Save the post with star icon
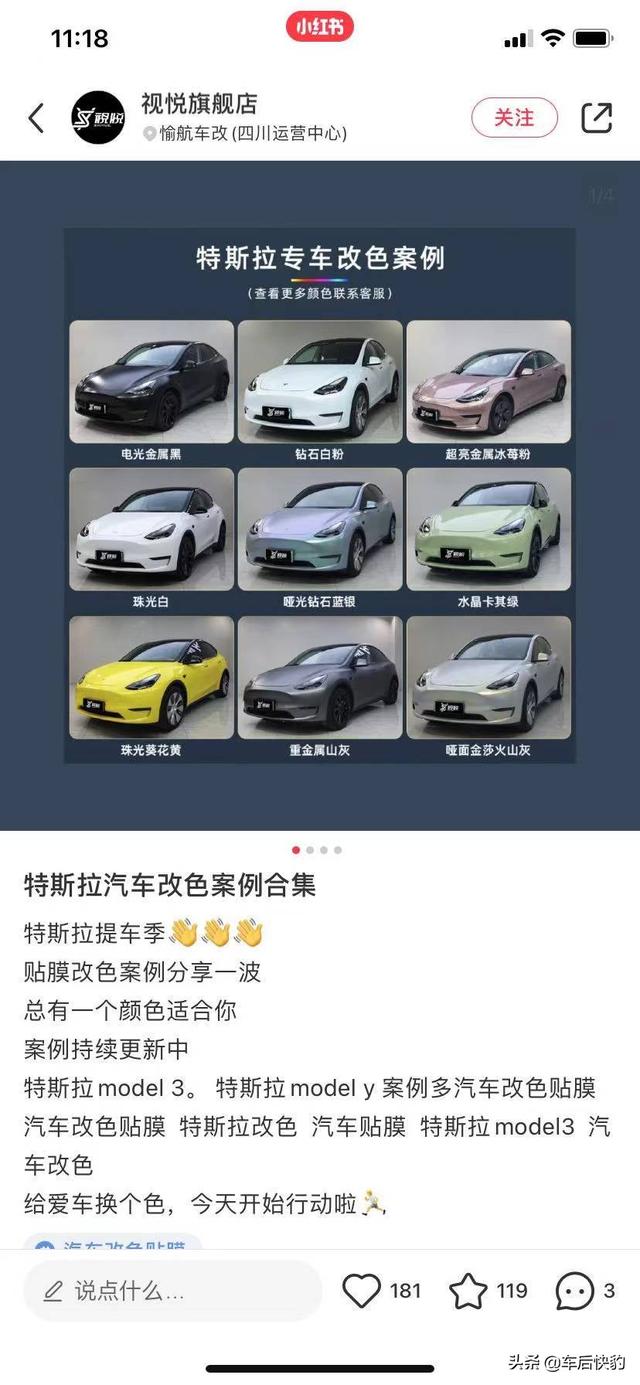Screen dimensions: 640x1385 point(468,1291)
